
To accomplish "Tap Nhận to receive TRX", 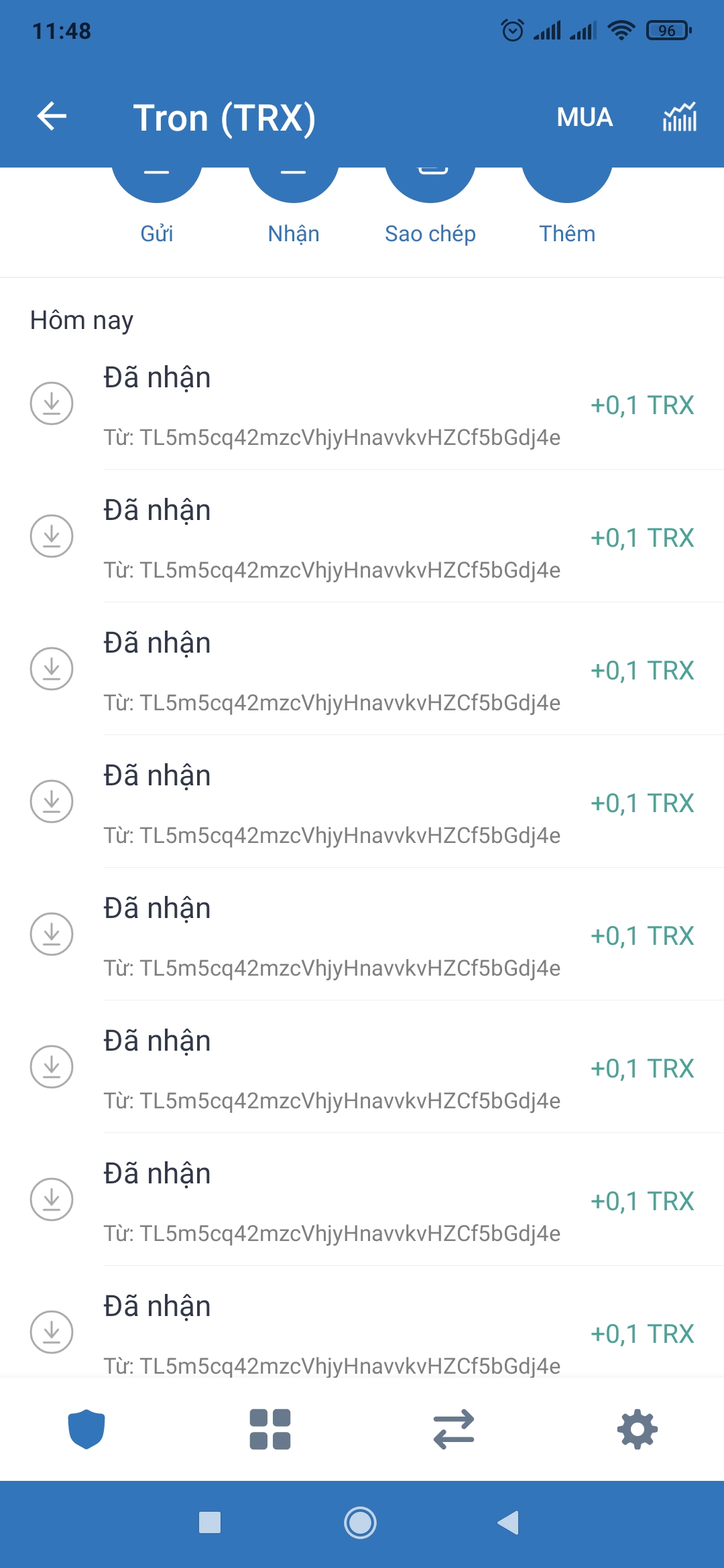I will (294, 188).
